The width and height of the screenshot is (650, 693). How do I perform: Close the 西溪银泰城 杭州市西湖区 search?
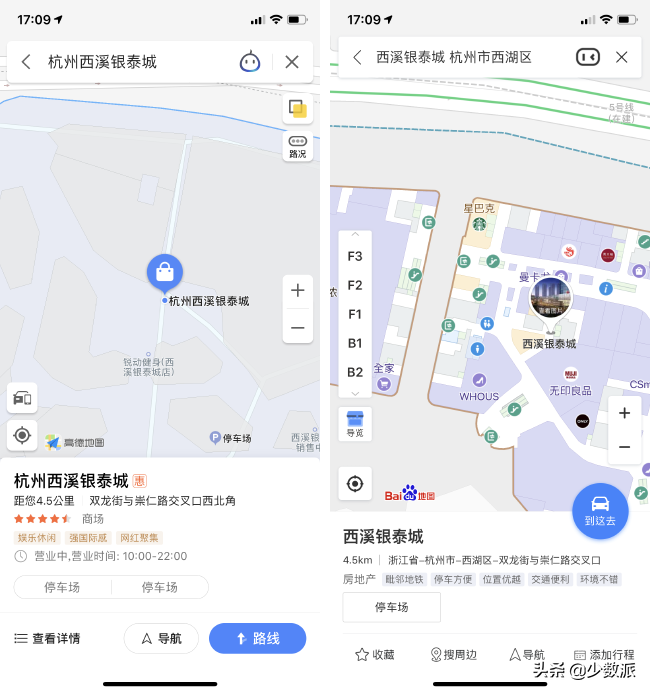point(622,57)
